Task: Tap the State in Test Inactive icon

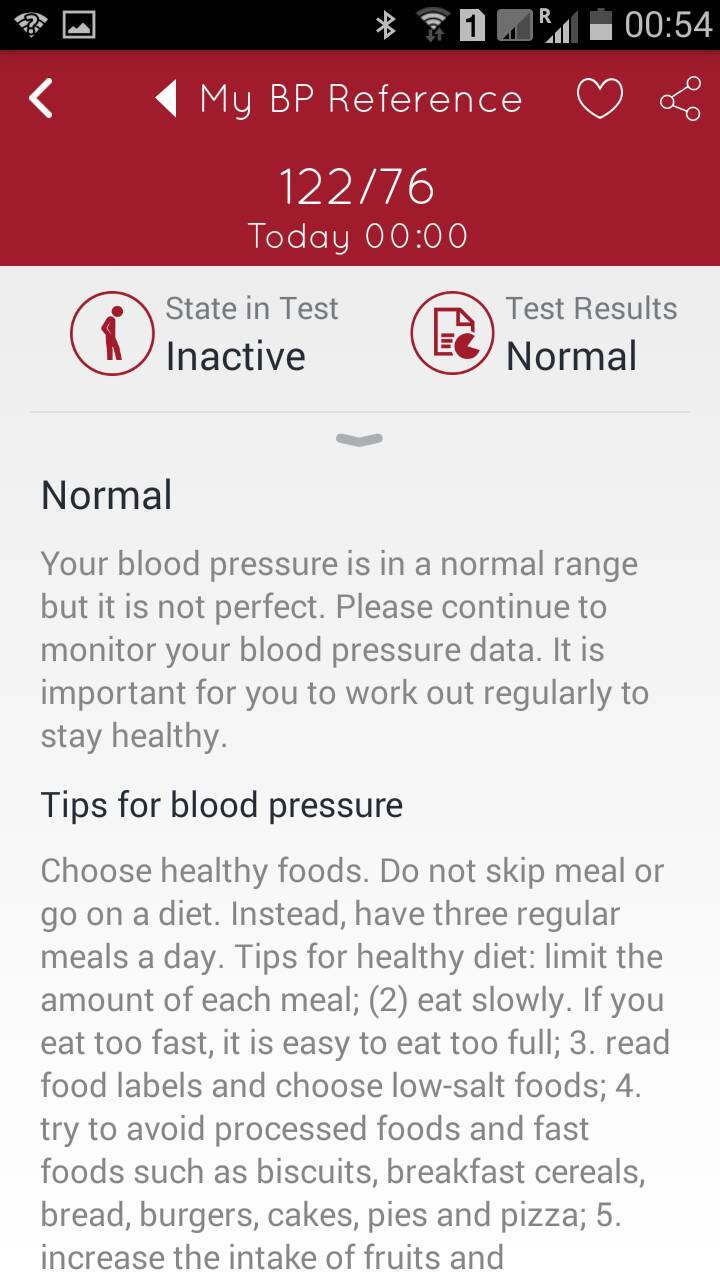Action: pyautogui.click(x=112, y=334)
